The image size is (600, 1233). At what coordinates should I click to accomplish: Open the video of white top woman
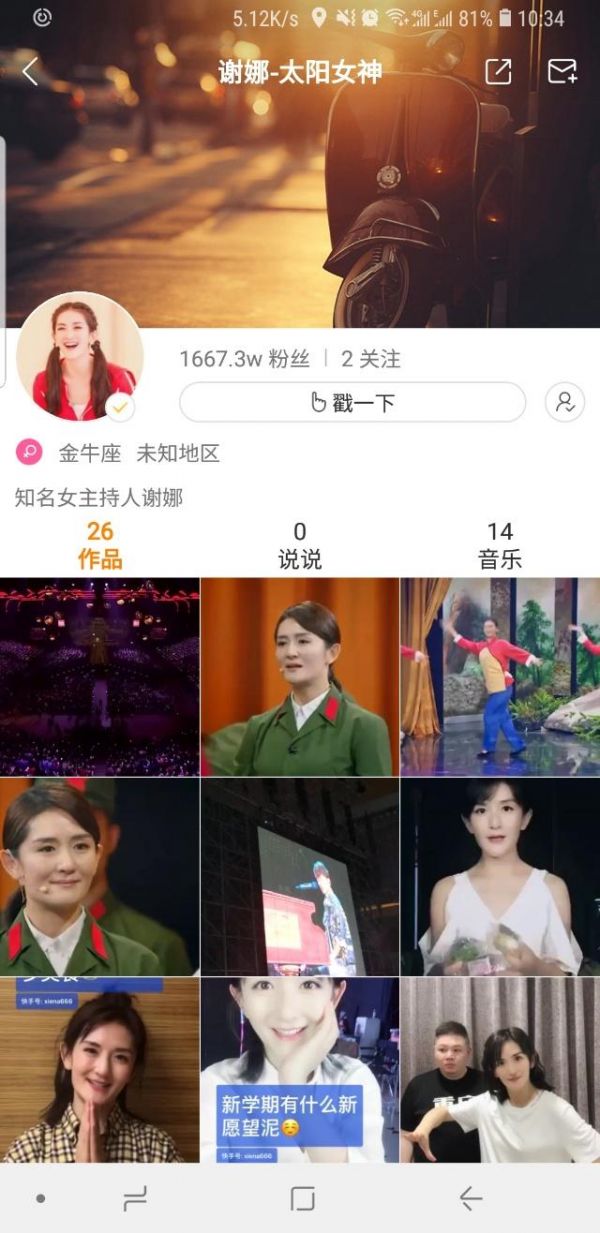pos(500,877)
